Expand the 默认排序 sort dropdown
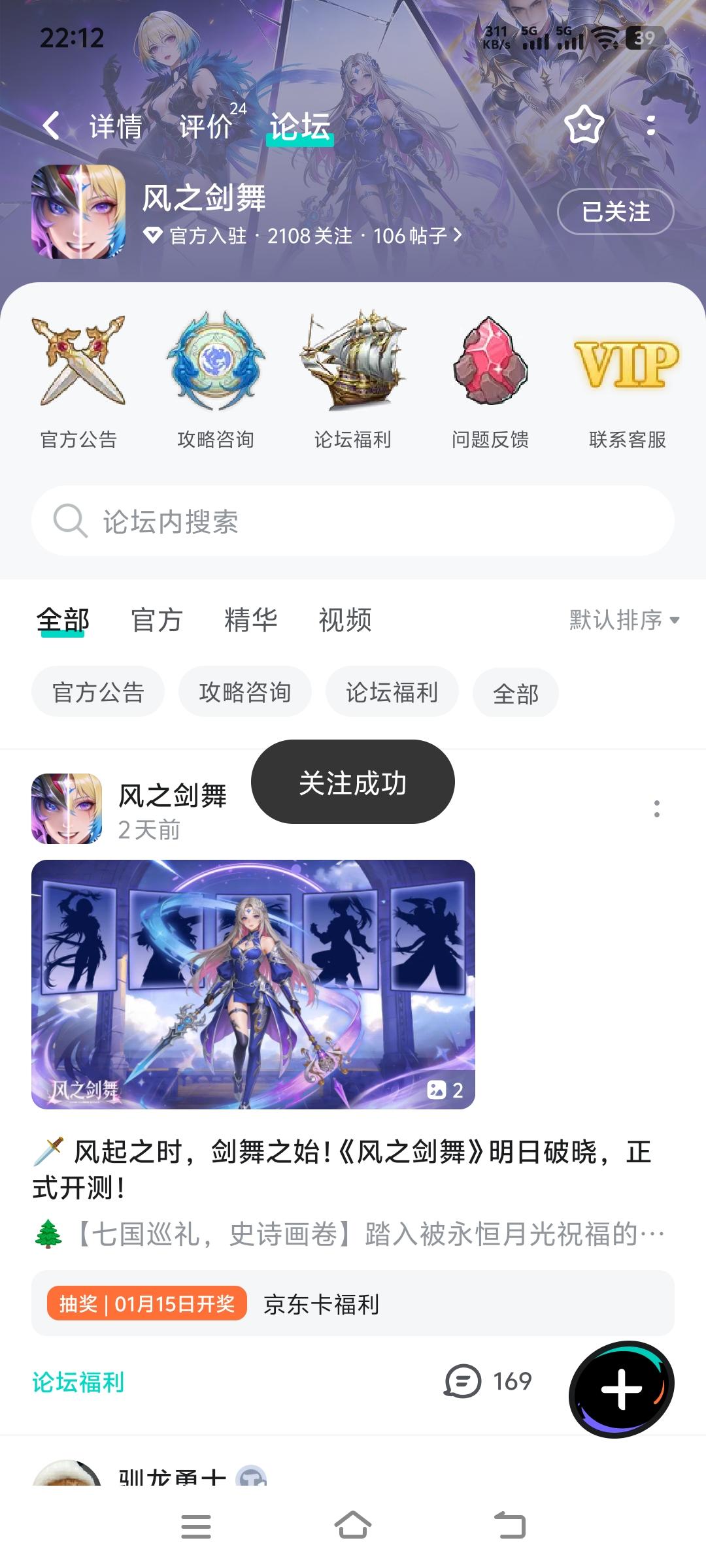The image size is (706, 1568). tap(624, 619)
